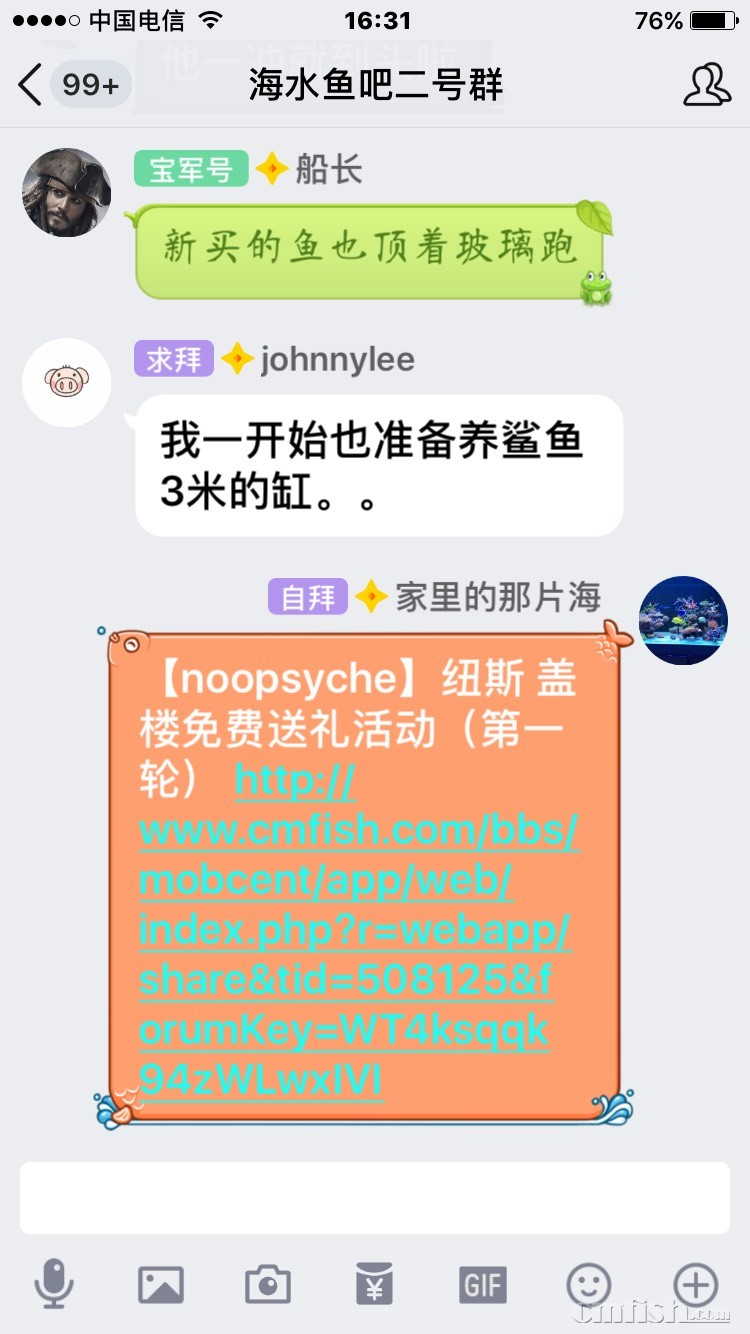
Task: Open johnnylee's pig avatar
Action: click(67, 382)
